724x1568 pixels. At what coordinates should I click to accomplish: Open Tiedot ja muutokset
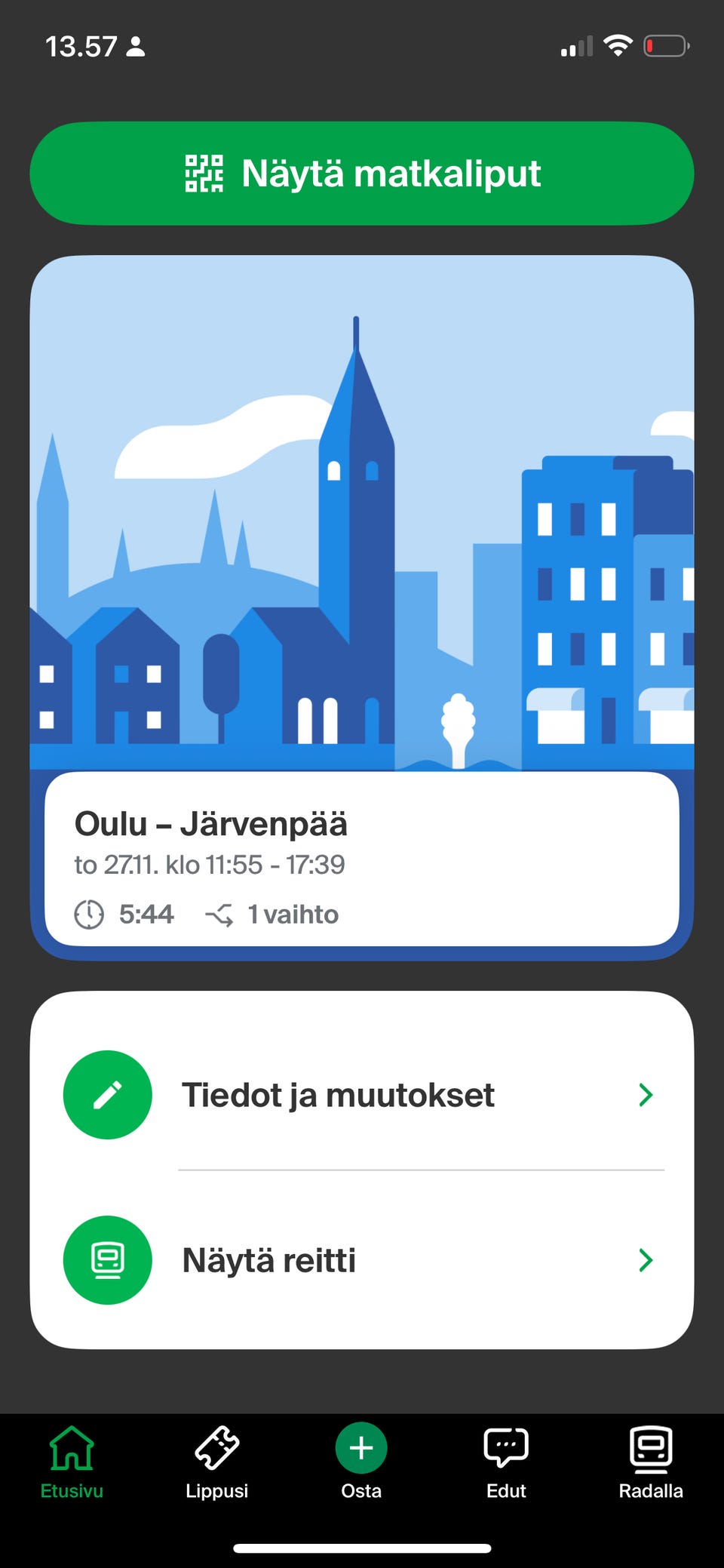[338, 1095]
